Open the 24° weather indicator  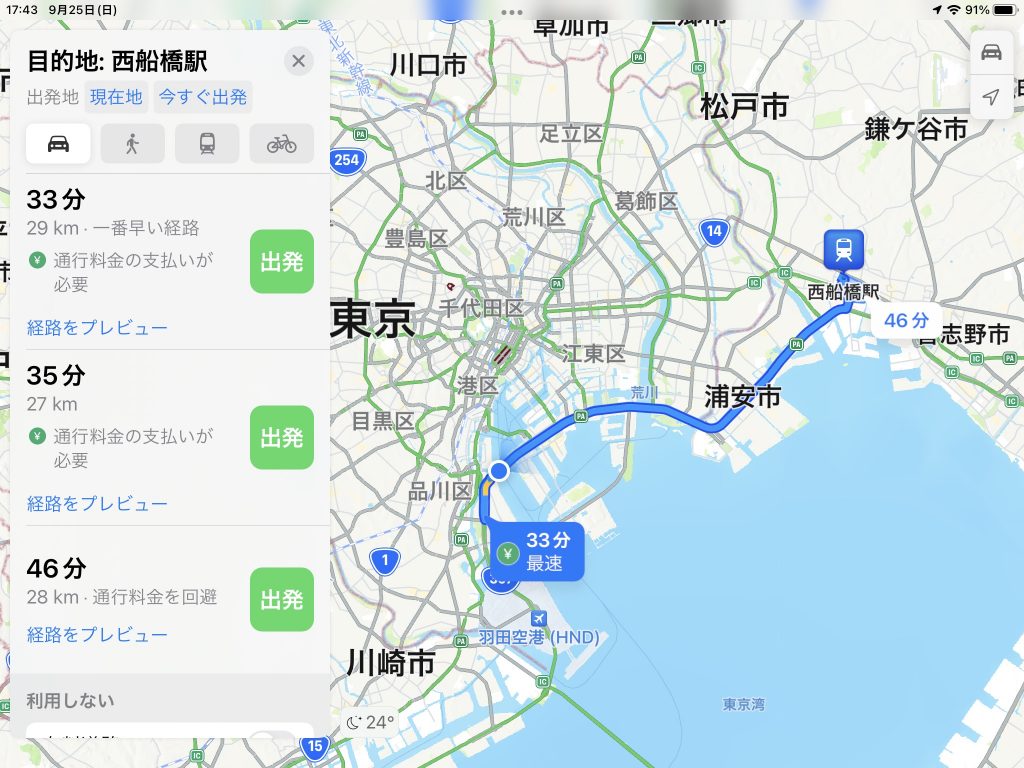[370, 721]
